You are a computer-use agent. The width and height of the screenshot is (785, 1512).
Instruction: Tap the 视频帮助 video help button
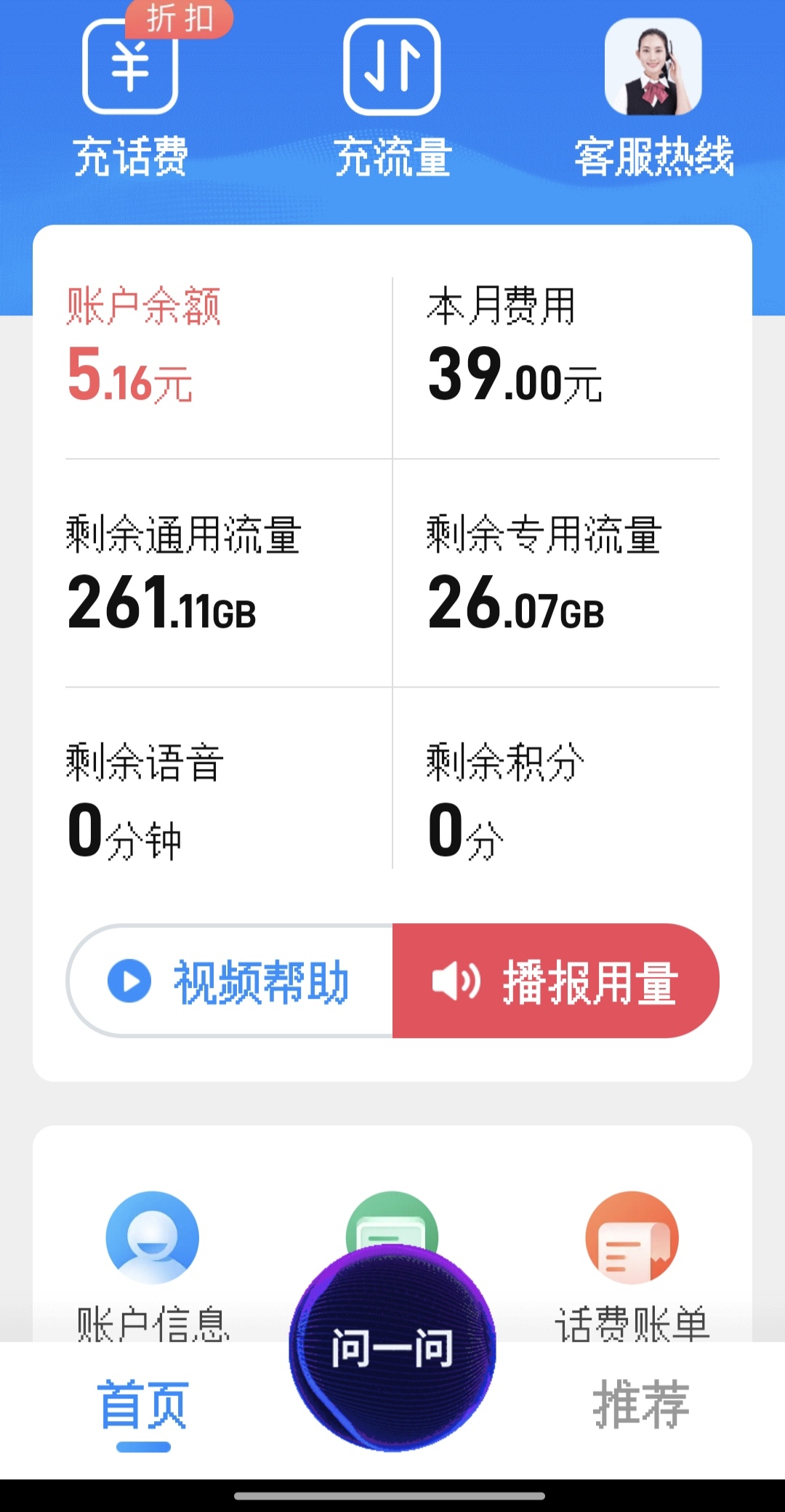pos(230,981)
